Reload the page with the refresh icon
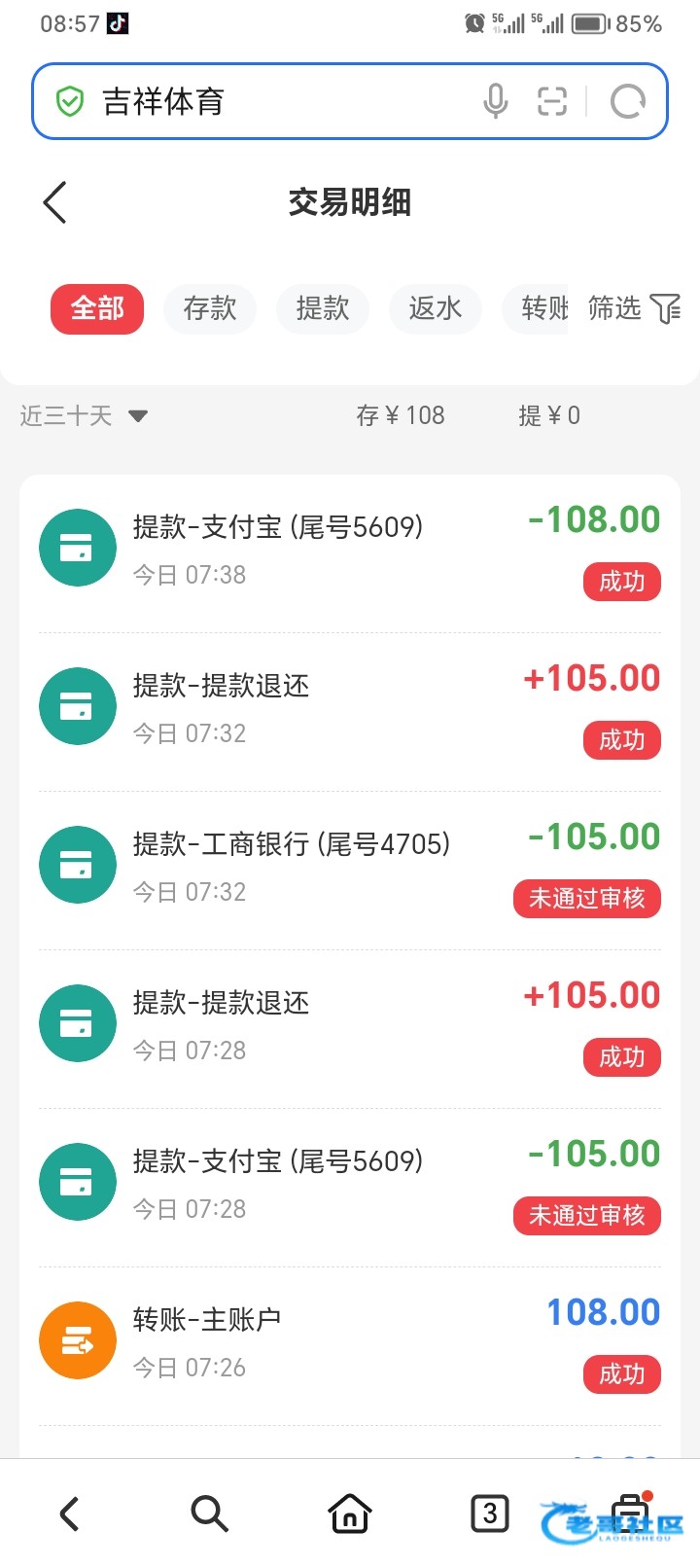700x1568 pixels. coord(627,101)
